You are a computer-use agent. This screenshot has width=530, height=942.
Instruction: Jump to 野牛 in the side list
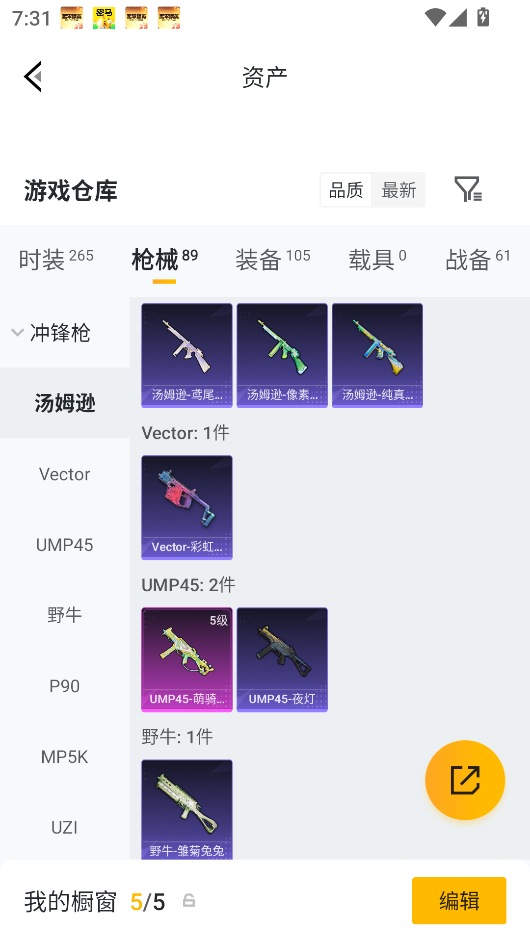tap(64, 615)
